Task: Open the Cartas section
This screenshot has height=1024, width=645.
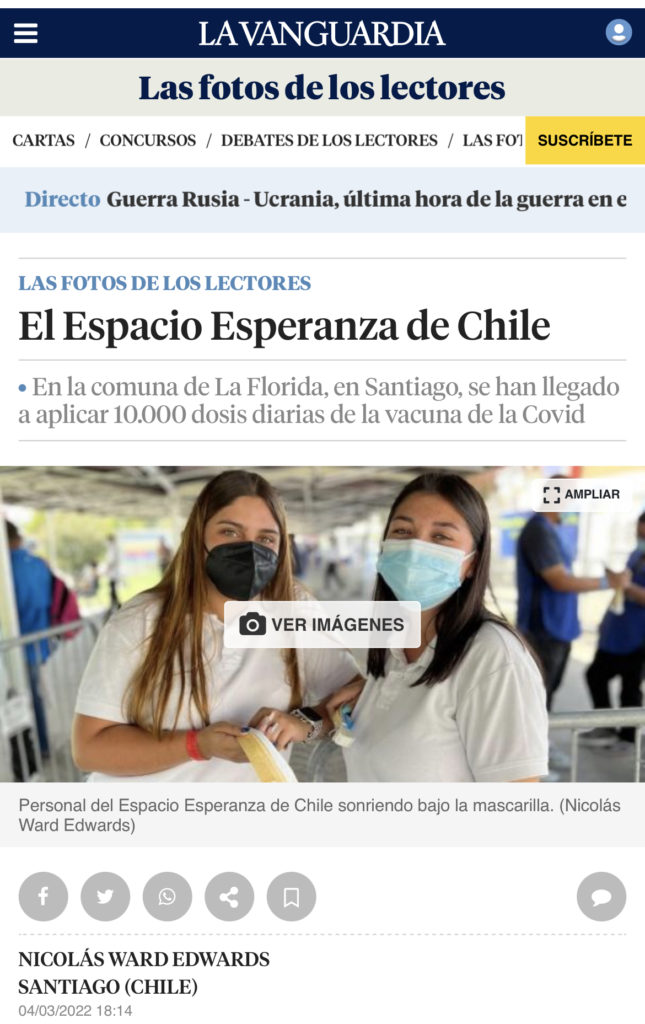Action: coord(43,141)
